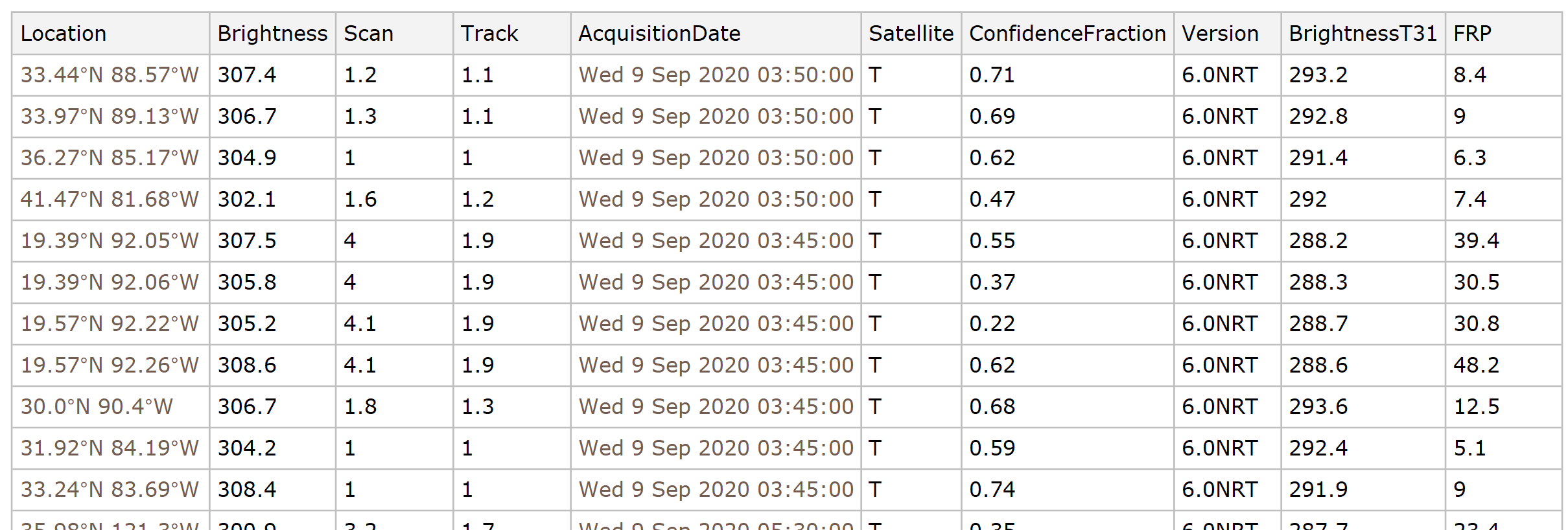Open location 30.0°N 90.4°W link
The height and width of the screenshot is (530, 1568).
tap(97, 407)
